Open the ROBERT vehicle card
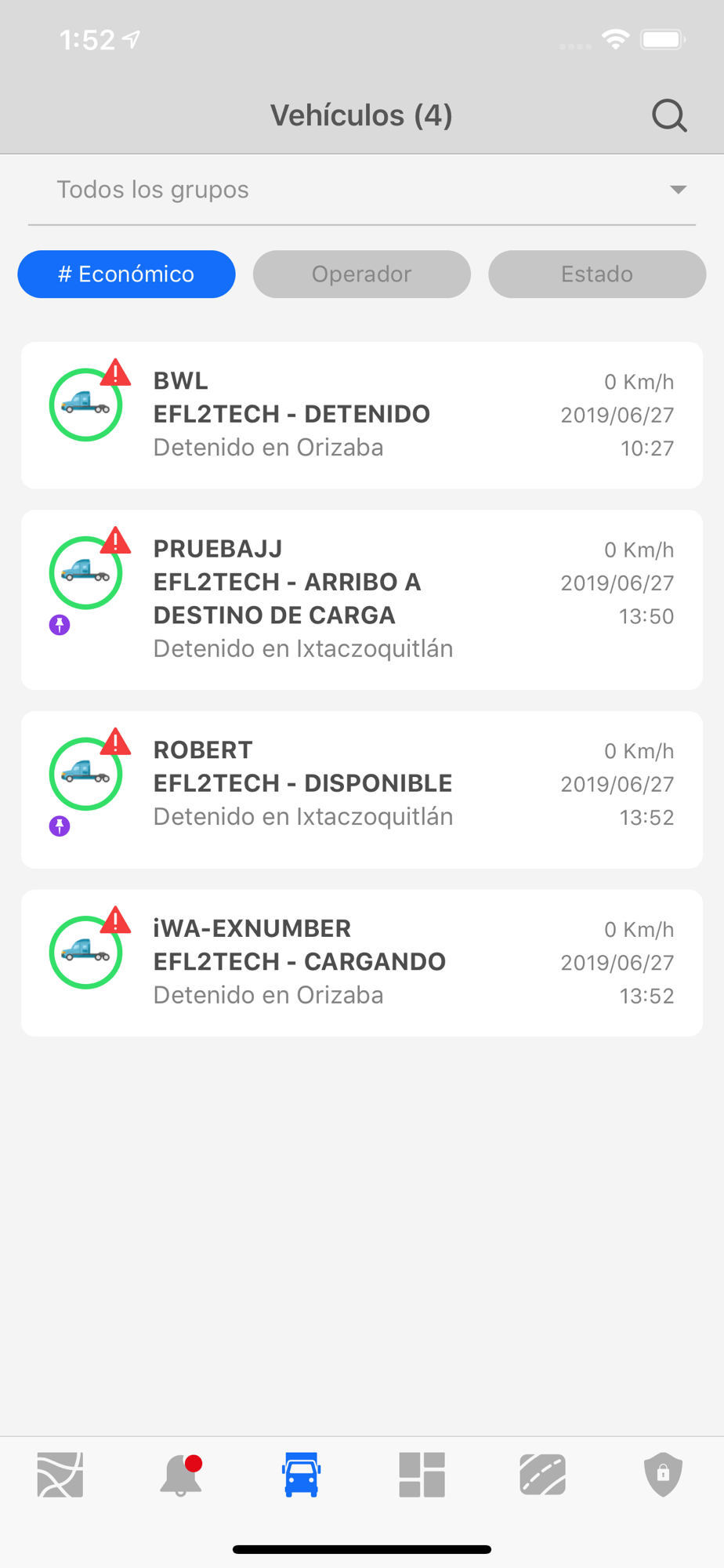The image size is (724, 1568). (362, 789)
